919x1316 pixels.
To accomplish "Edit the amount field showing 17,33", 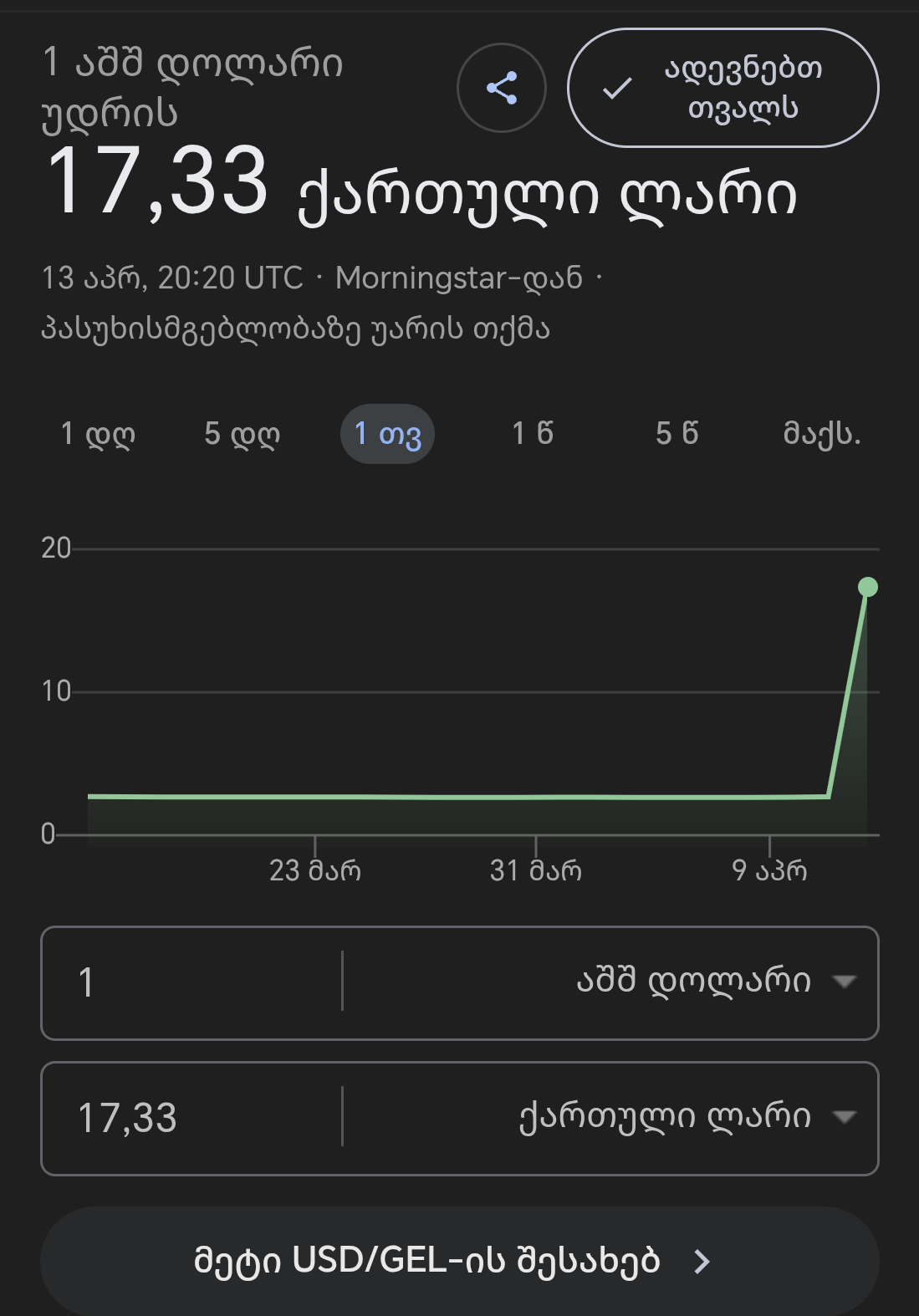I will tap(192, 1118).
